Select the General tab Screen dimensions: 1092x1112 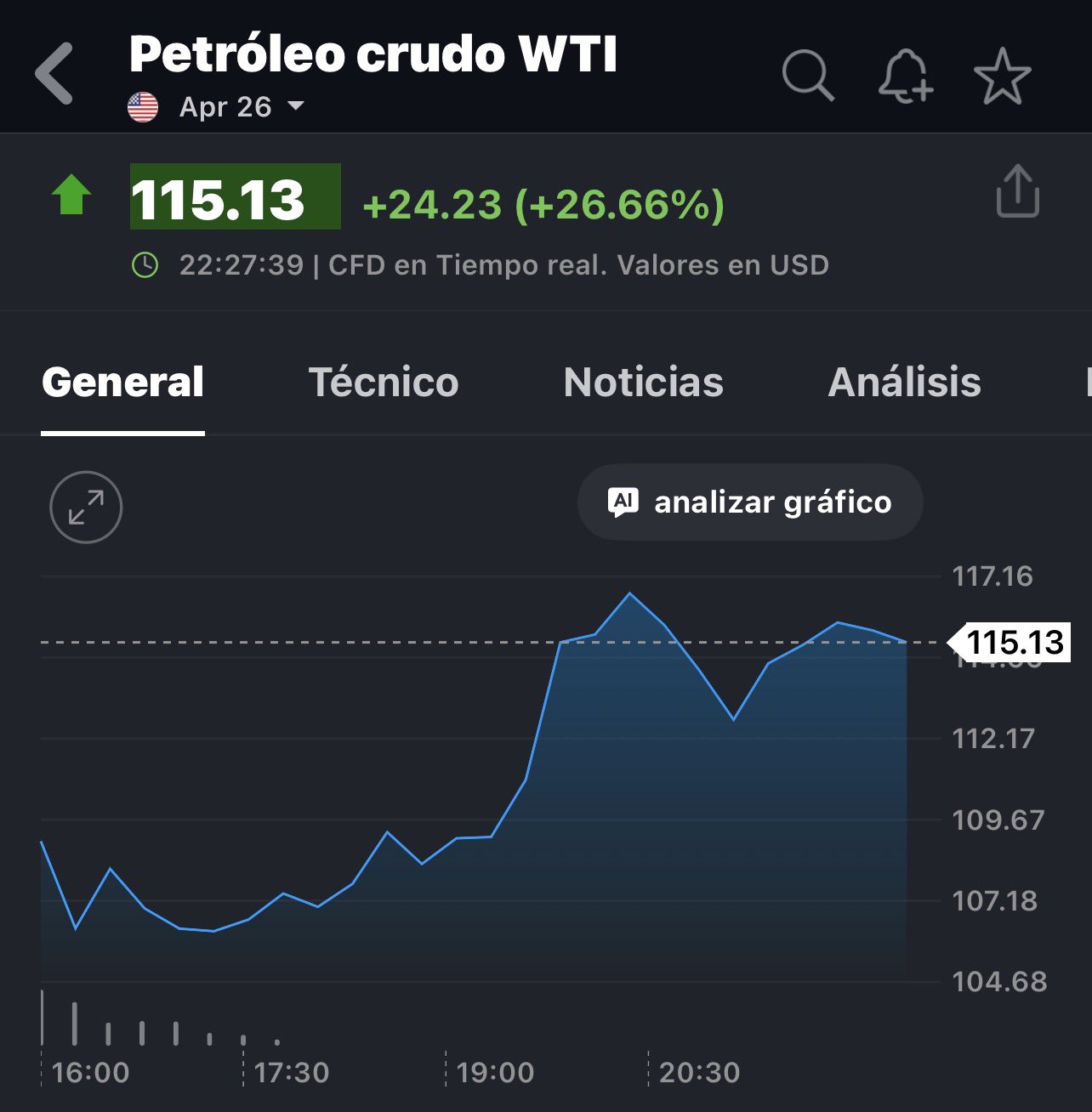coord(122,383)
